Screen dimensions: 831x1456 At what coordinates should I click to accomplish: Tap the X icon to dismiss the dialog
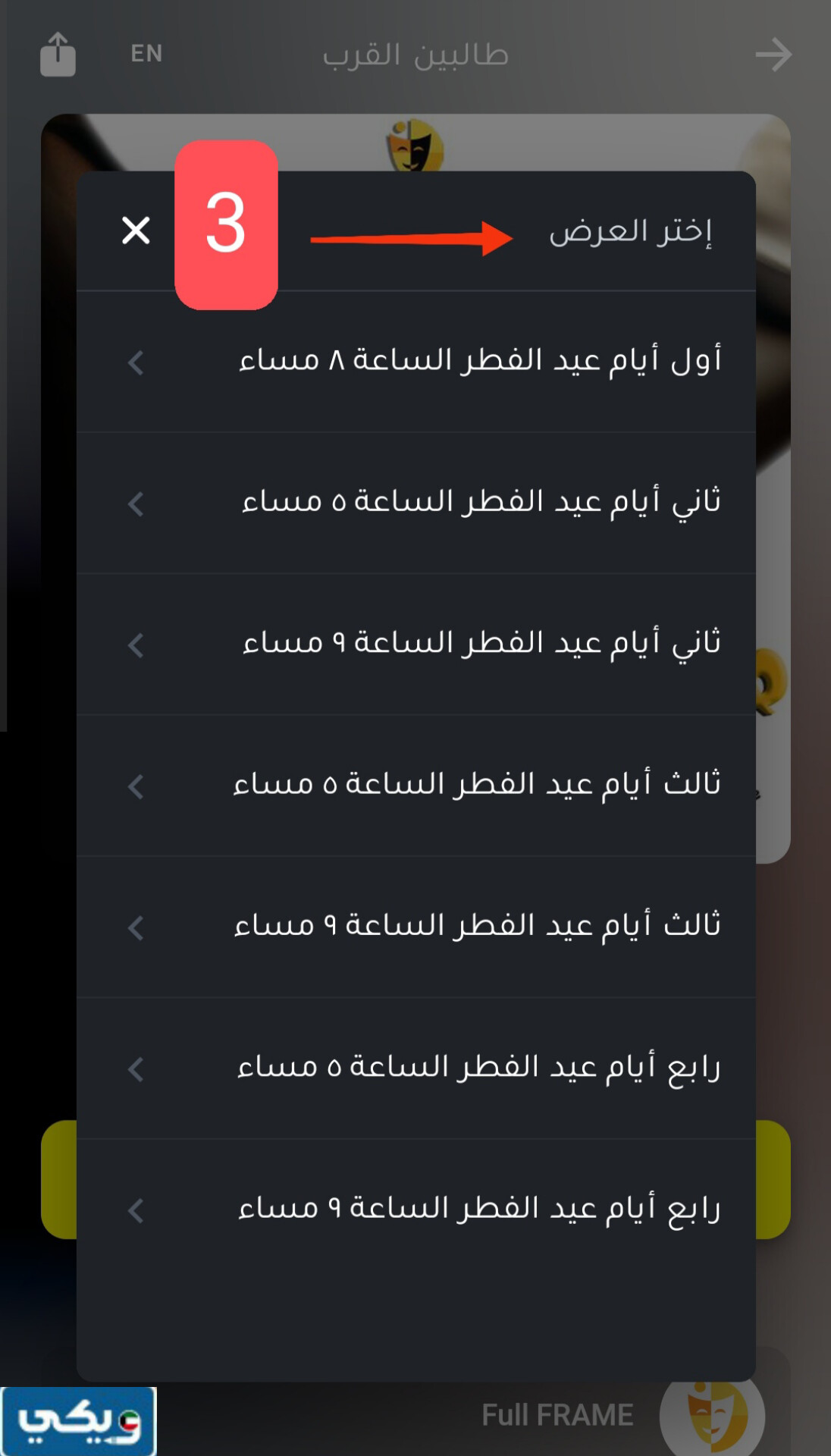pos(135,231)
